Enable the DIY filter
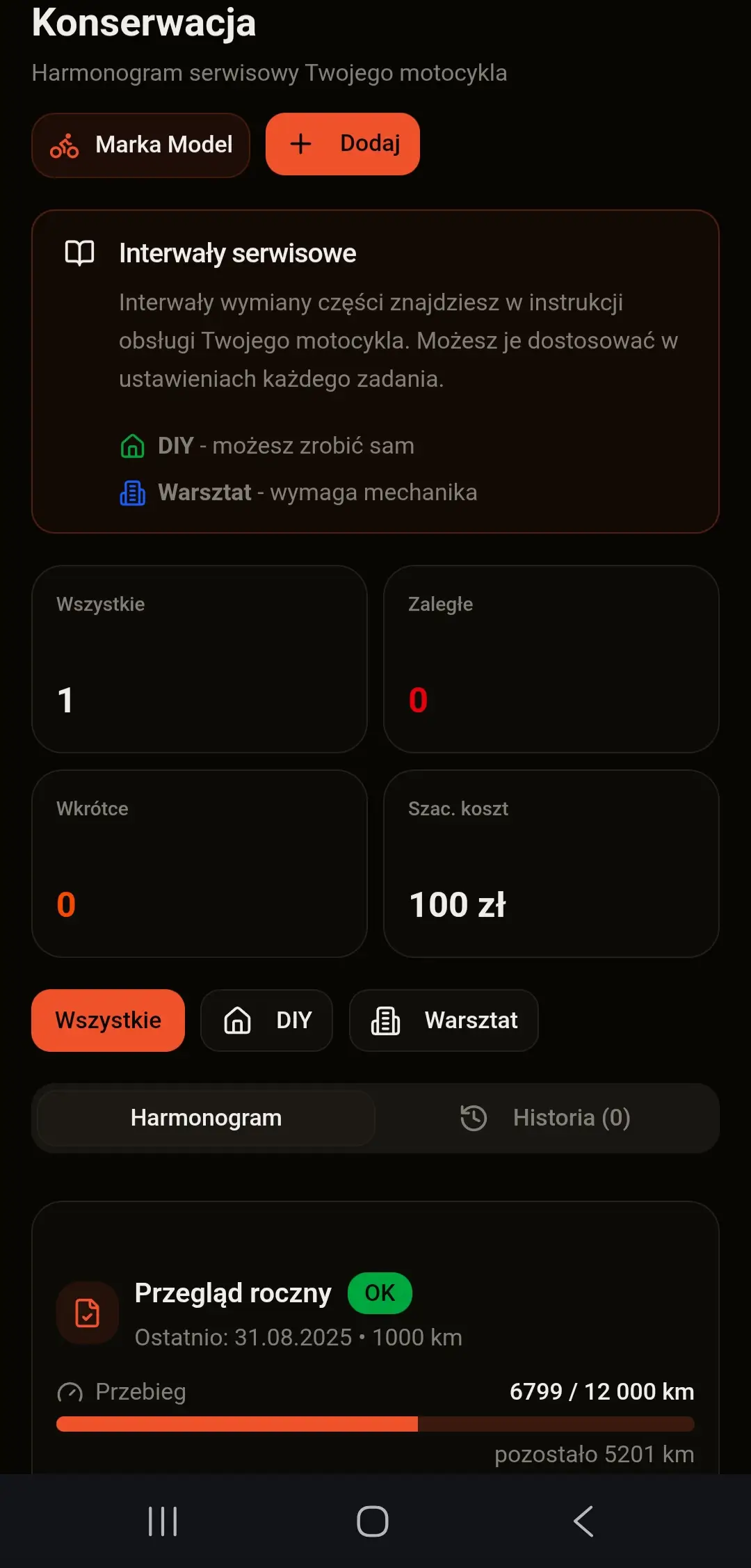This screenshot has width=751, height=1568. click(x=266, y=1020)
